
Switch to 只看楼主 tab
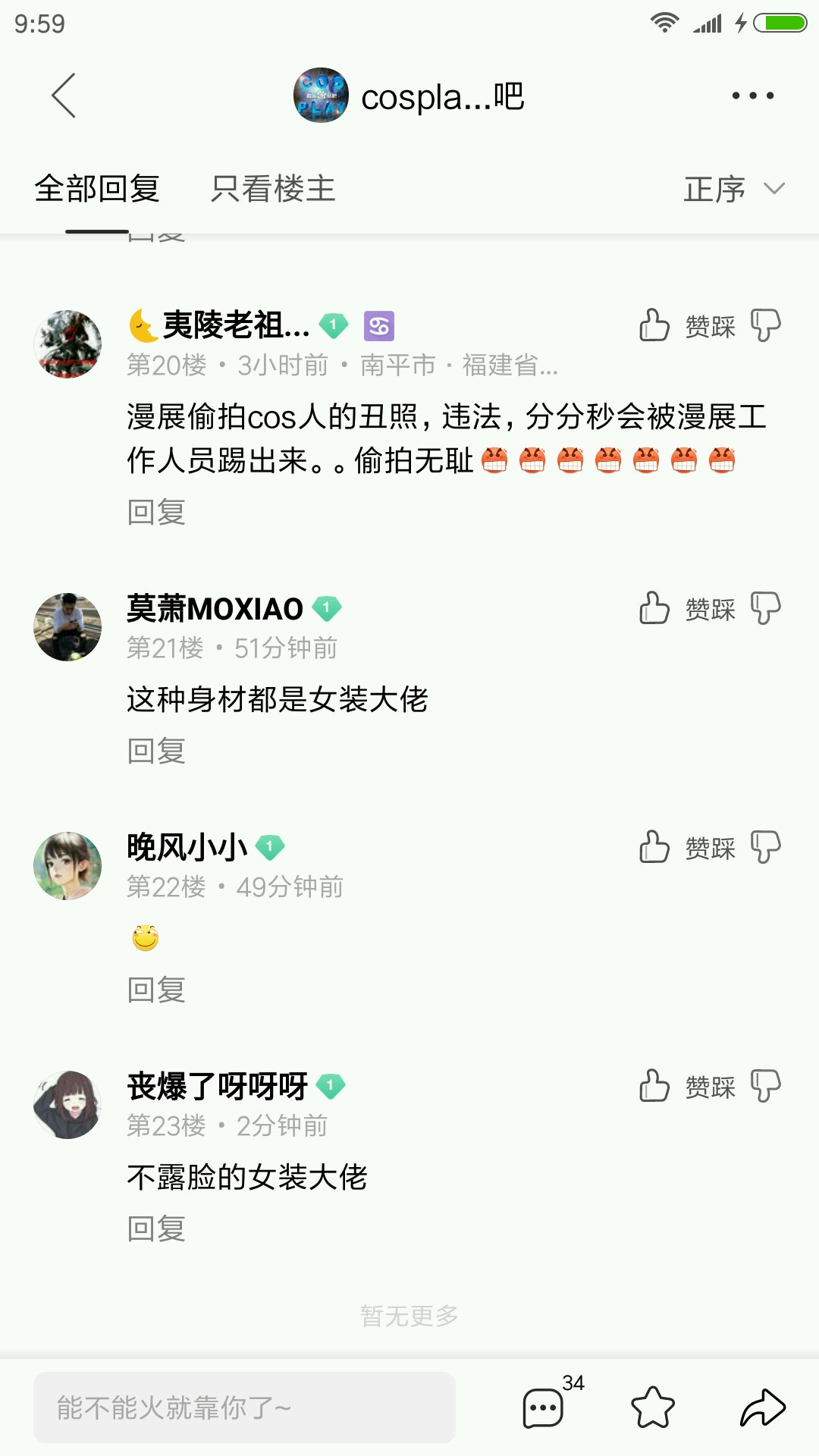pos(273,189)
